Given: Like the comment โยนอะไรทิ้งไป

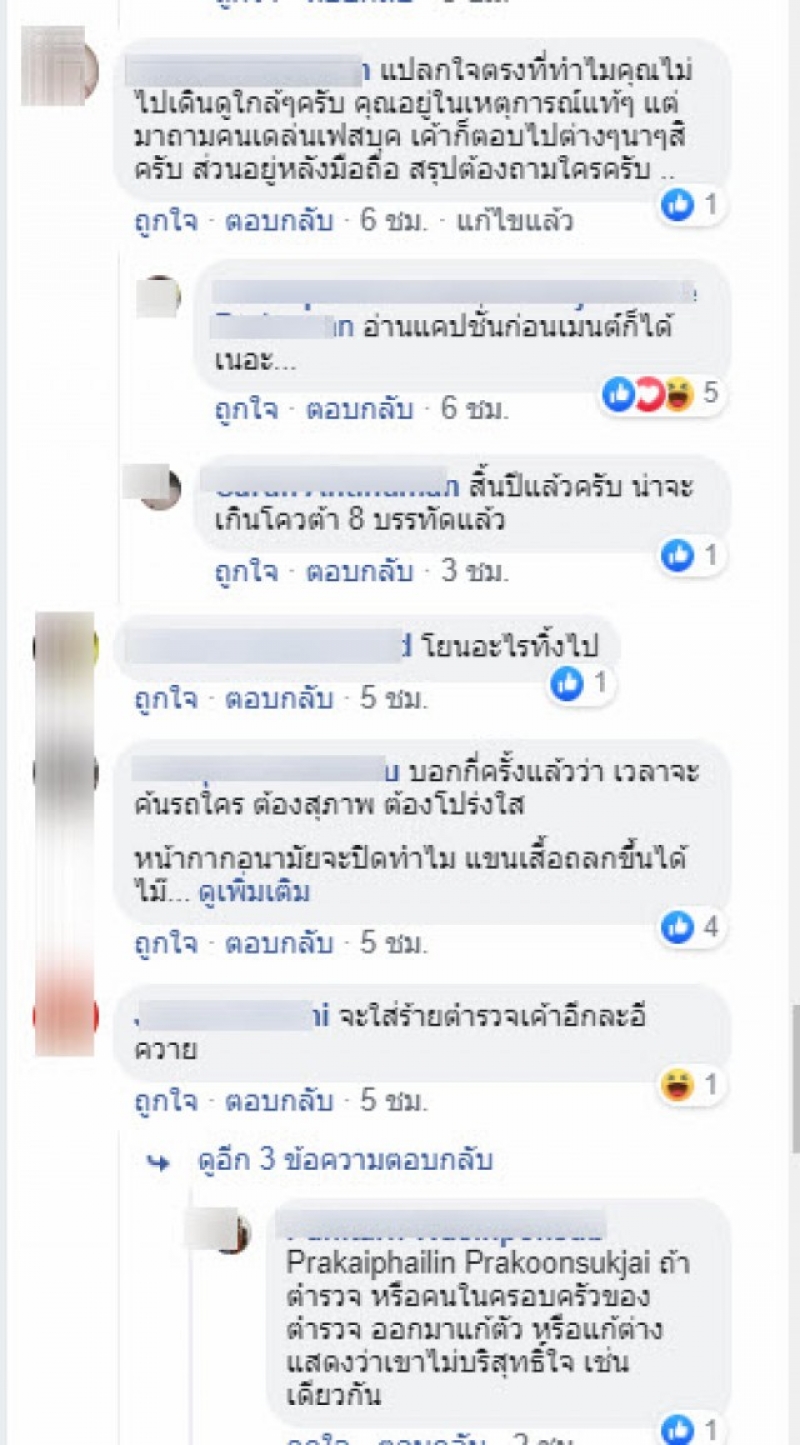Looking at the screenshot, I should tap(166, 699).
